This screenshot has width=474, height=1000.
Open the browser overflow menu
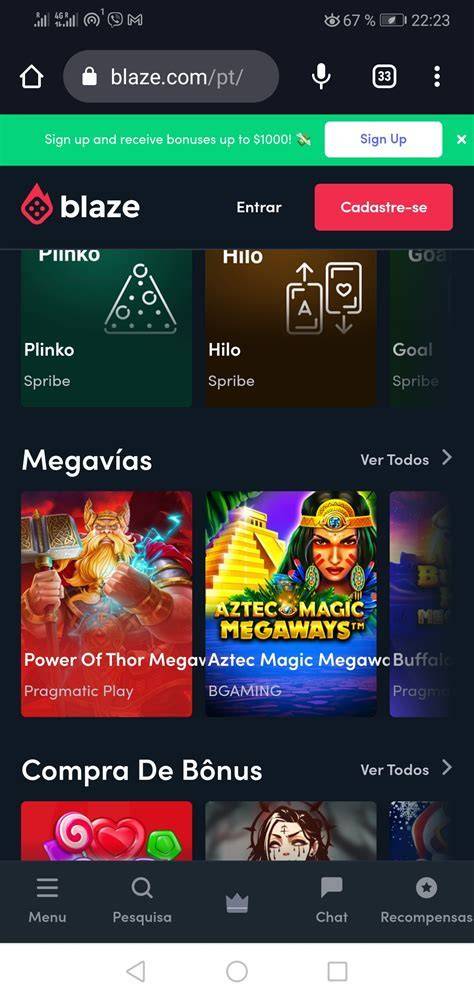coord(437,77)
